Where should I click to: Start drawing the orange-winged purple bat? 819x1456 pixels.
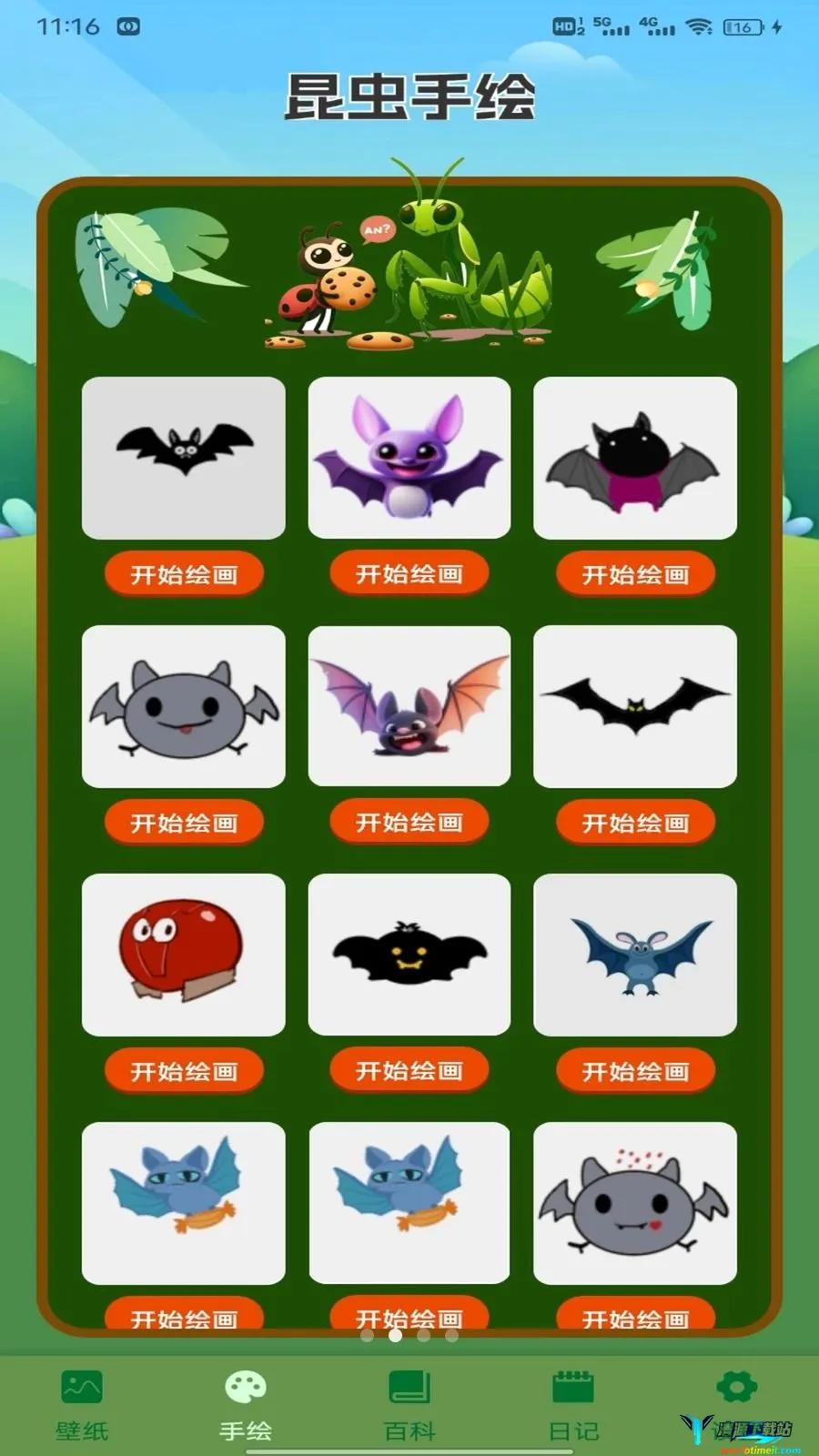point(409,822)
